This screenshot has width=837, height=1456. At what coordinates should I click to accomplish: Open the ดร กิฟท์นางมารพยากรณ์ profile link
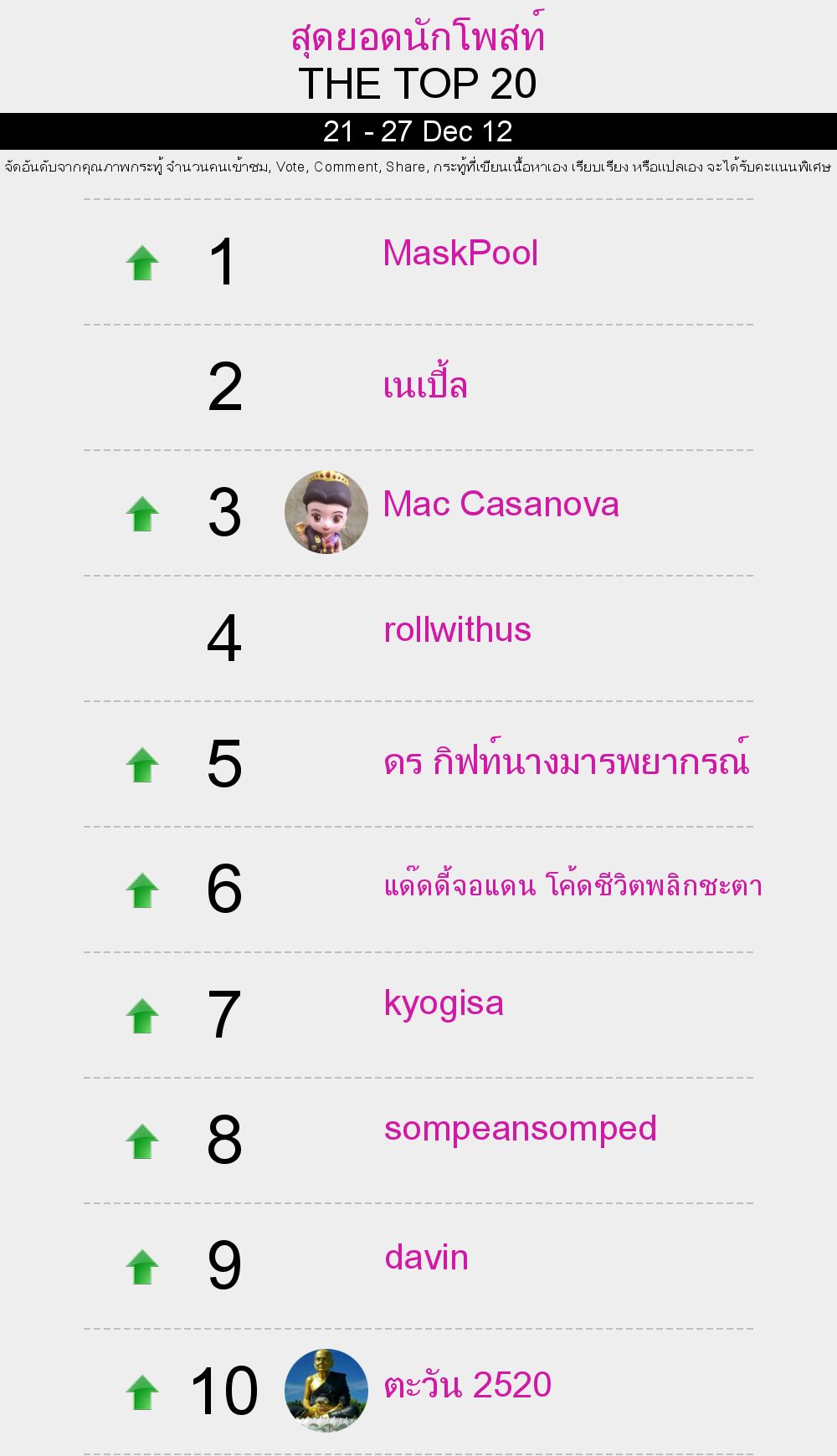point(566,761)
